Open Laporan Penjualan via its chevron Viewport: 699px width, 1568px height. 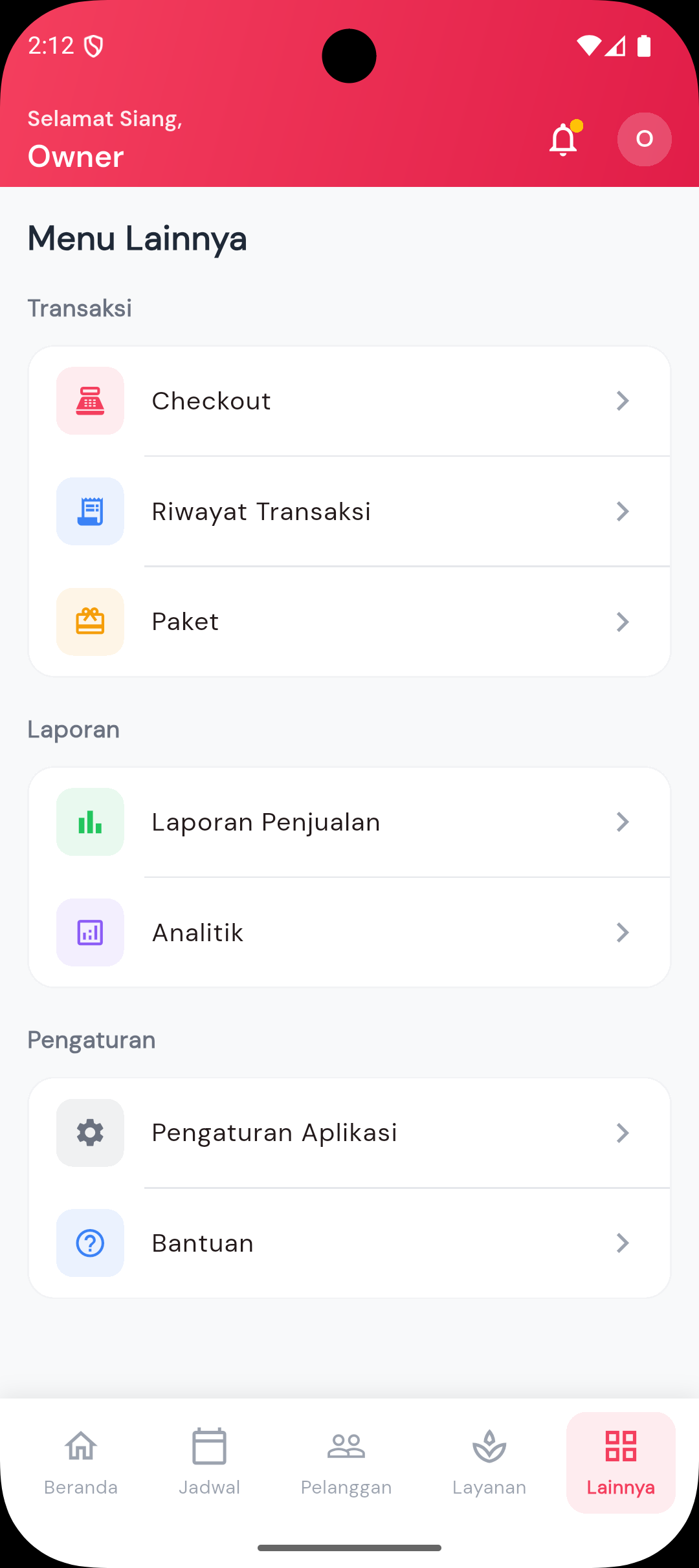point(623,822)
